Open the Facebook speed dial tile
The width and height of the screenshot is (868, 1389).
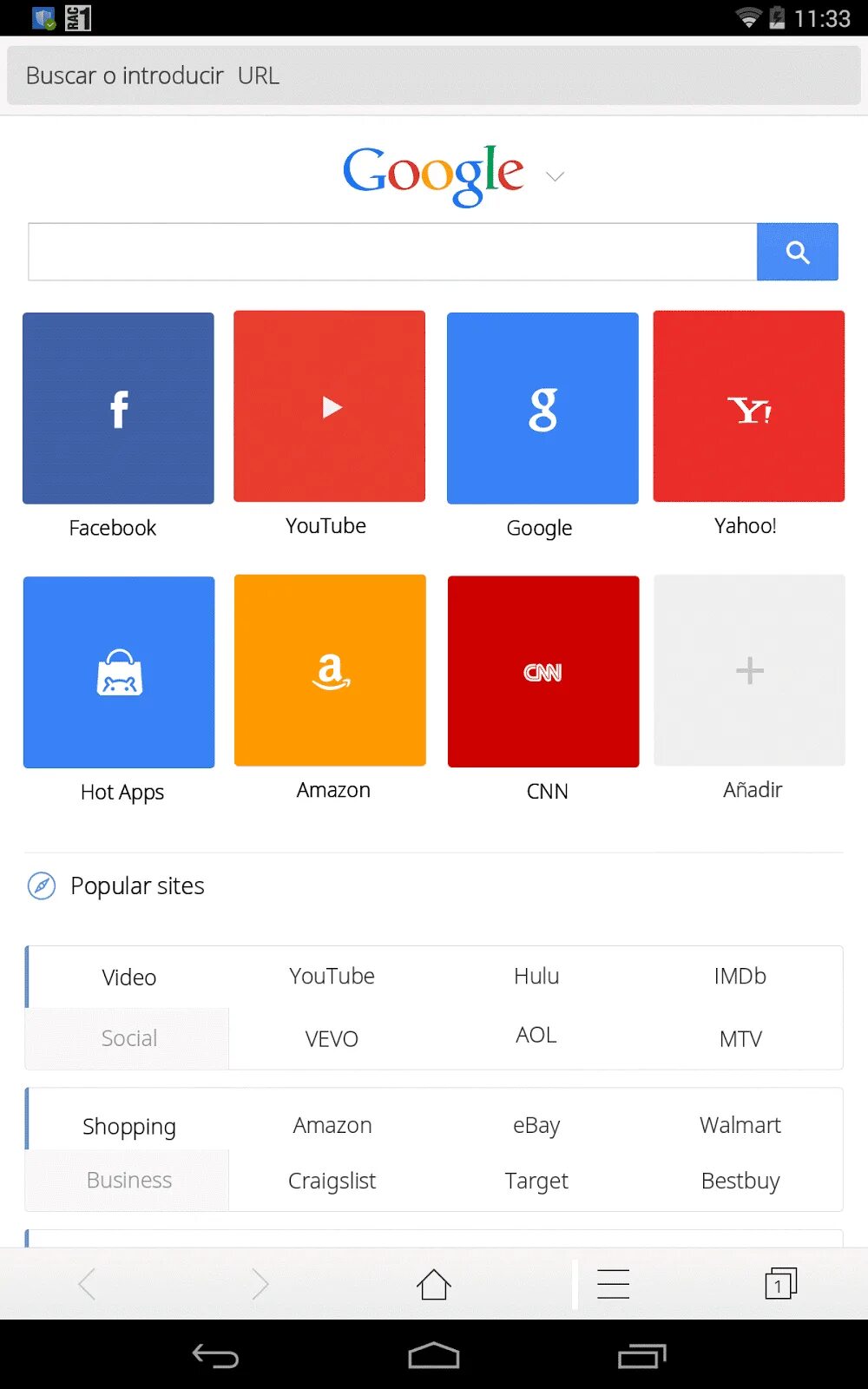[118, 408]
